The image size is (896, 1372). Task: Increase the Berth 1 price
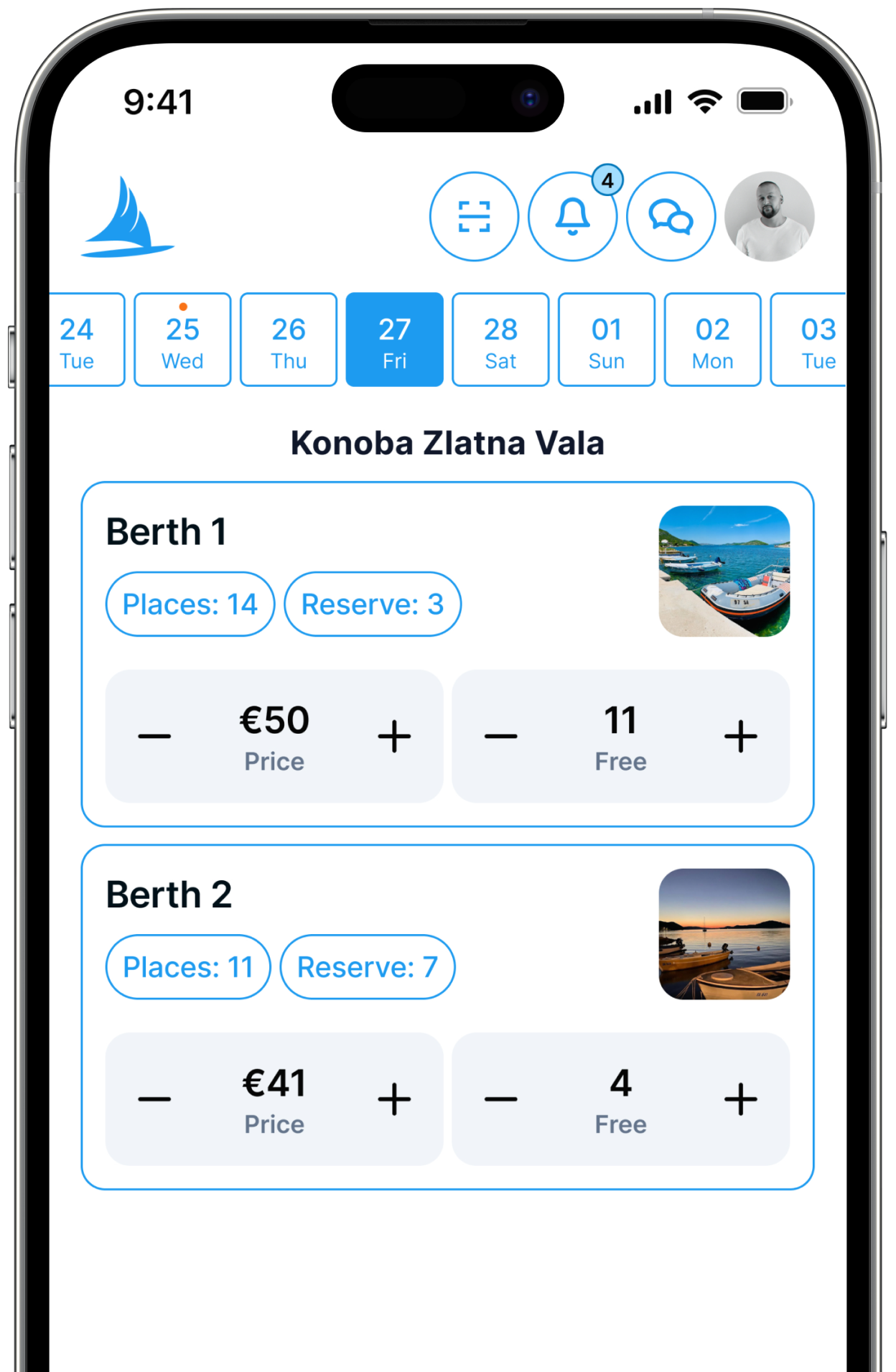tap(394, 737)
